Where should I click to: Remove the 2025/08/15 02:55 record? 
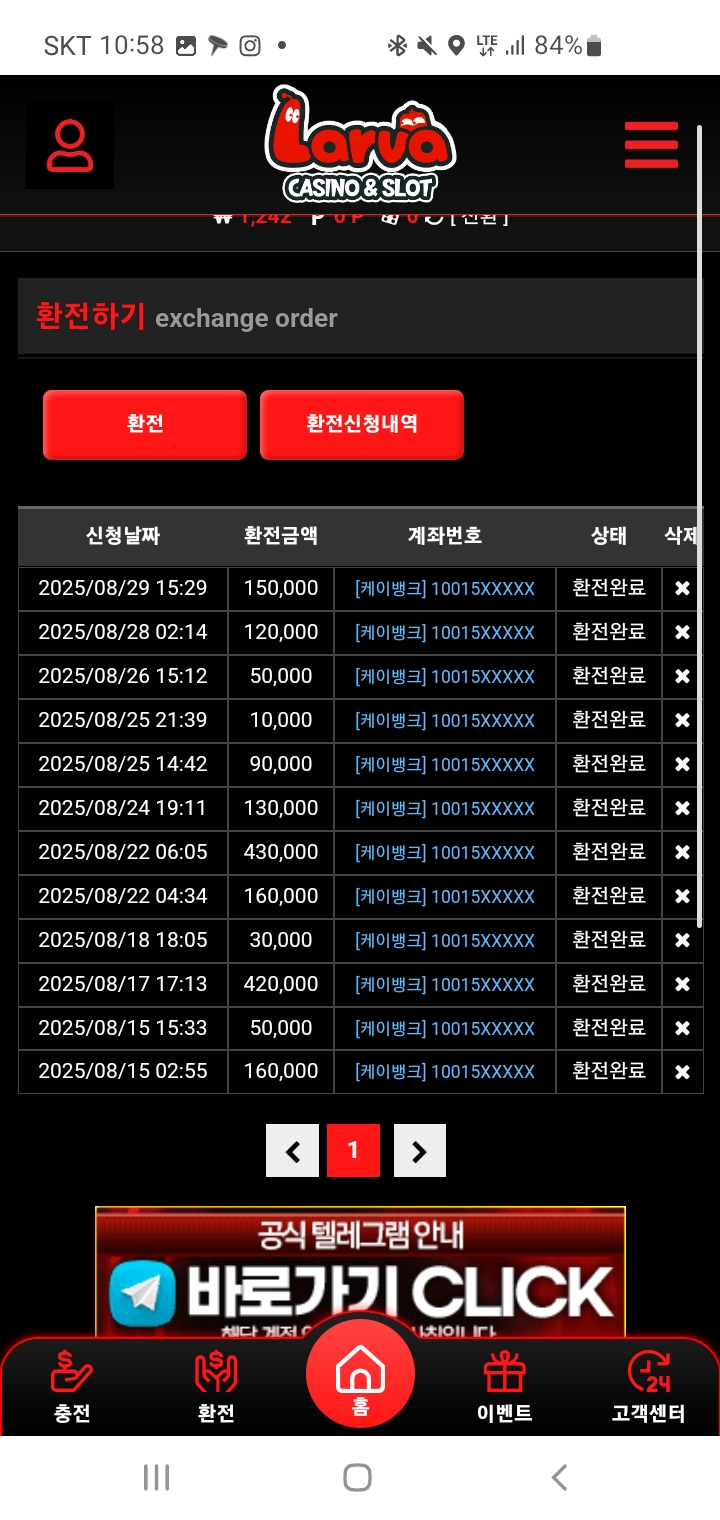[x=682, y=1072]
